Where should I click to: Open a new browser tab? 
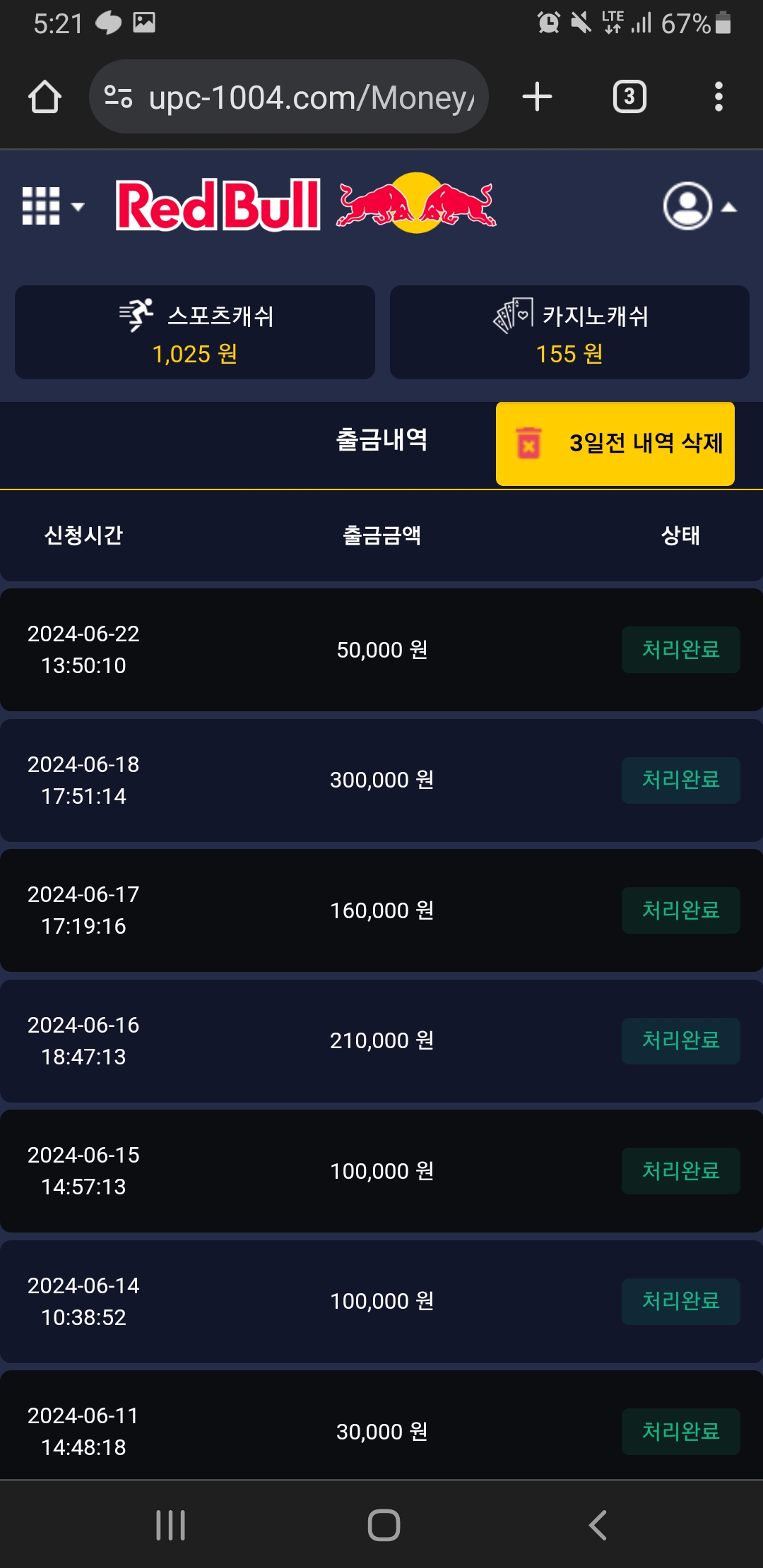537,97
